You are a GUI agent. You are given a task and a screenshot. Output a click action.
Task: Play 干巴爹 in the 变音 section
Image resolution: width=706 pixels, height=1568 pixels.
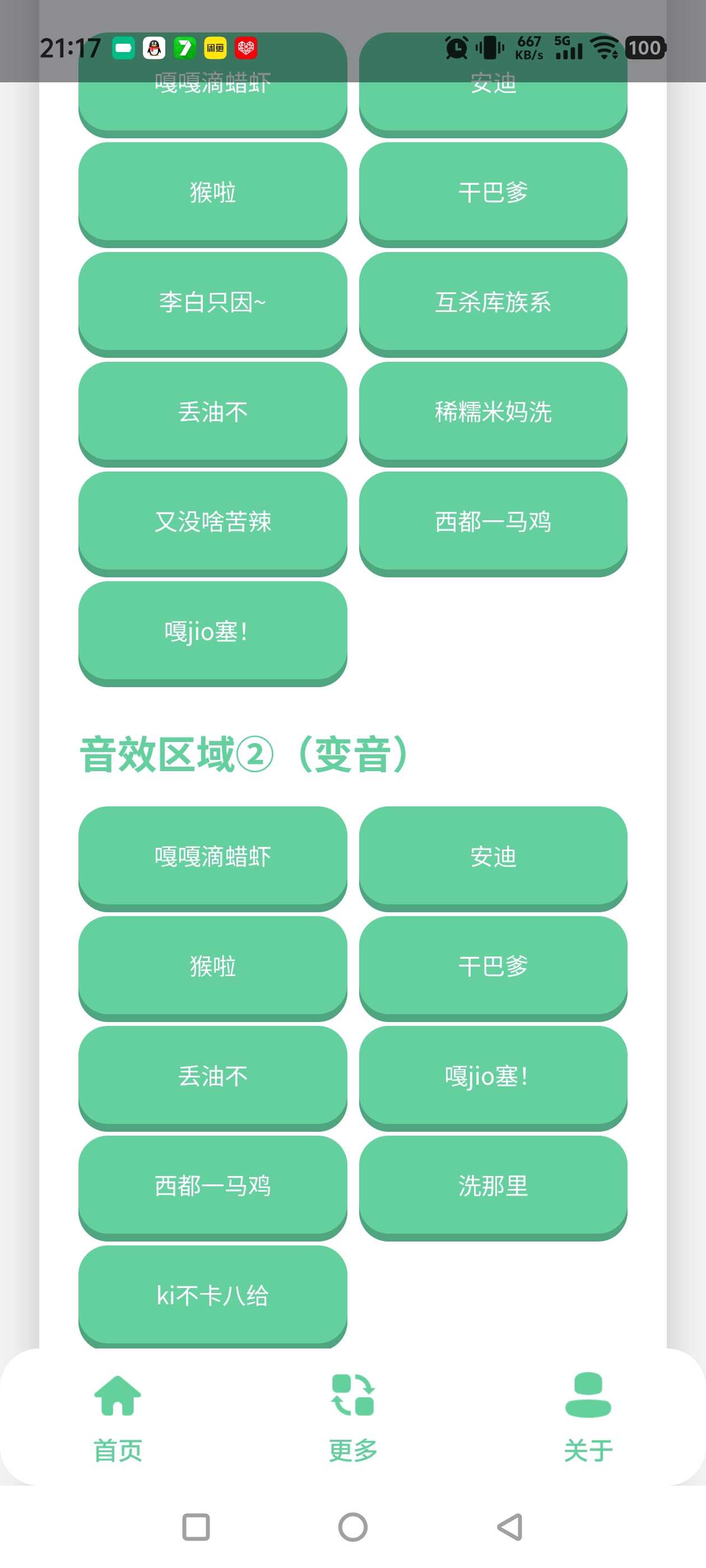493,965
